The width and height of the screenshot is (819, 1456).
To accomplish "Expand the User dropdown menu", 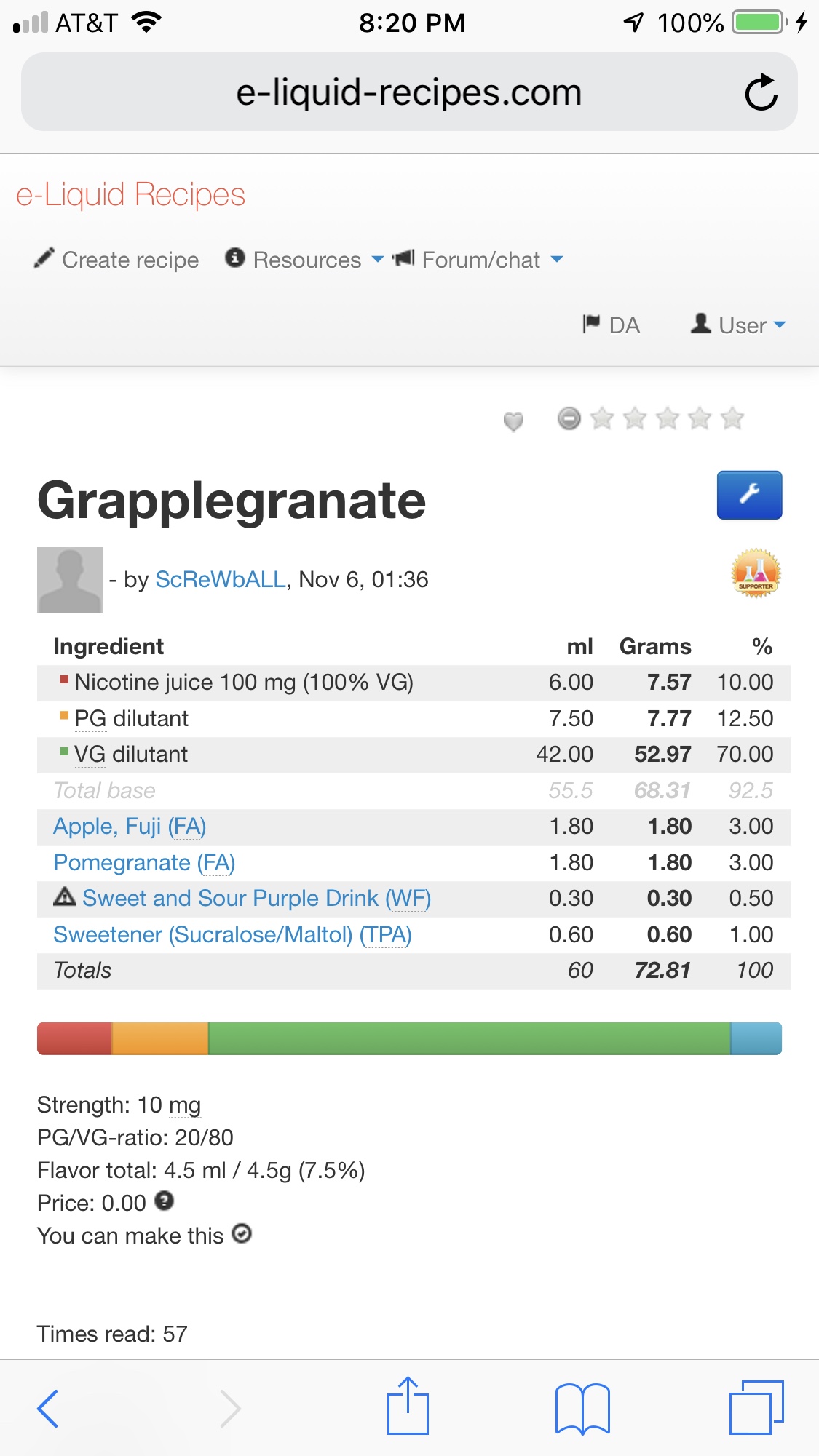I will point(739,325).
